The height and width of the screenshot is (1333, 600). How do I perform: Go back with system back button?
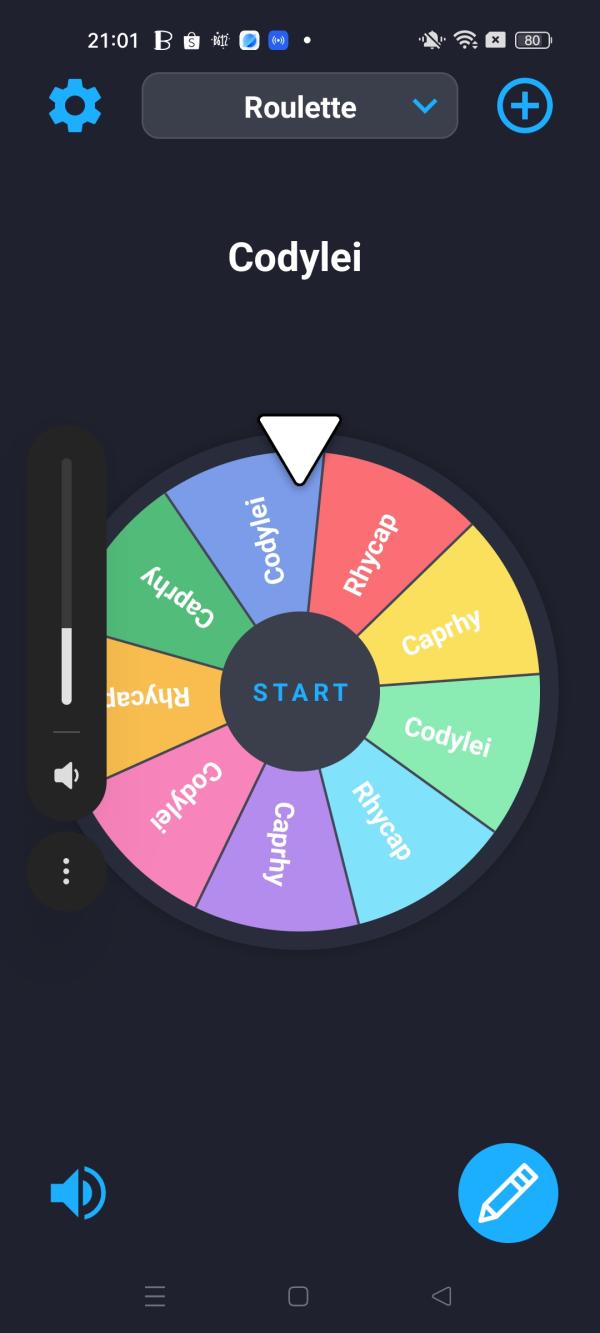click(x=441, y=1297)
